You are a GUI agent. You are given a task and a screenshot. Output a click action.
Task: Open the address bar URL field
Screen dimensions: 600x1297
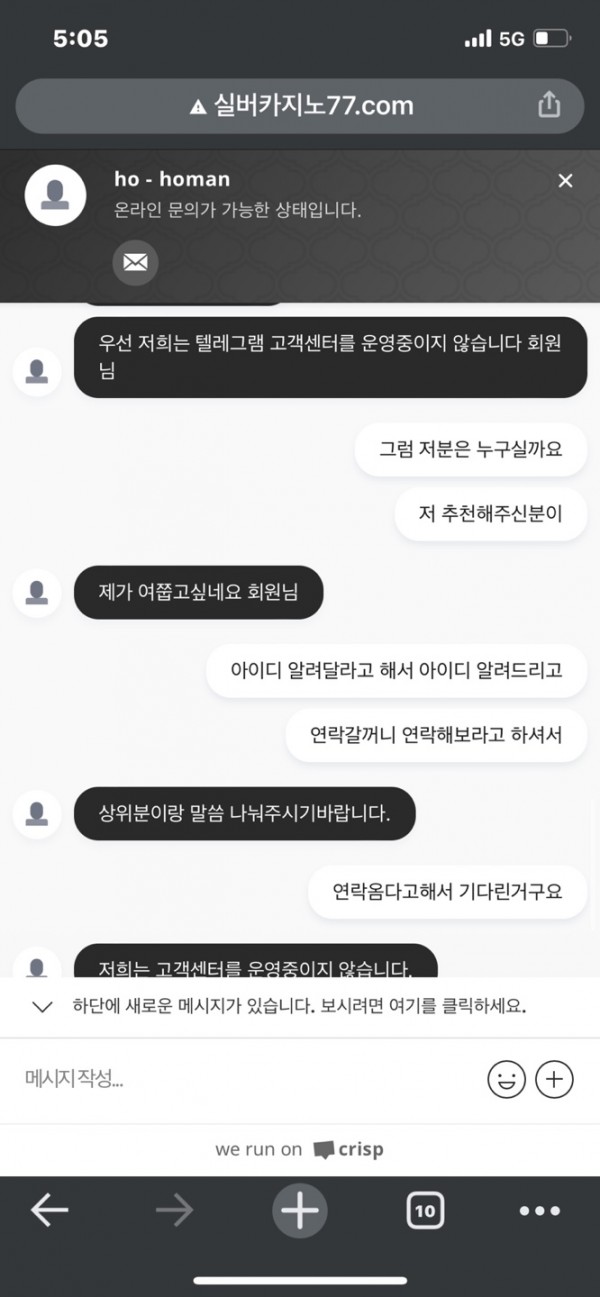(x=300, y=106)
